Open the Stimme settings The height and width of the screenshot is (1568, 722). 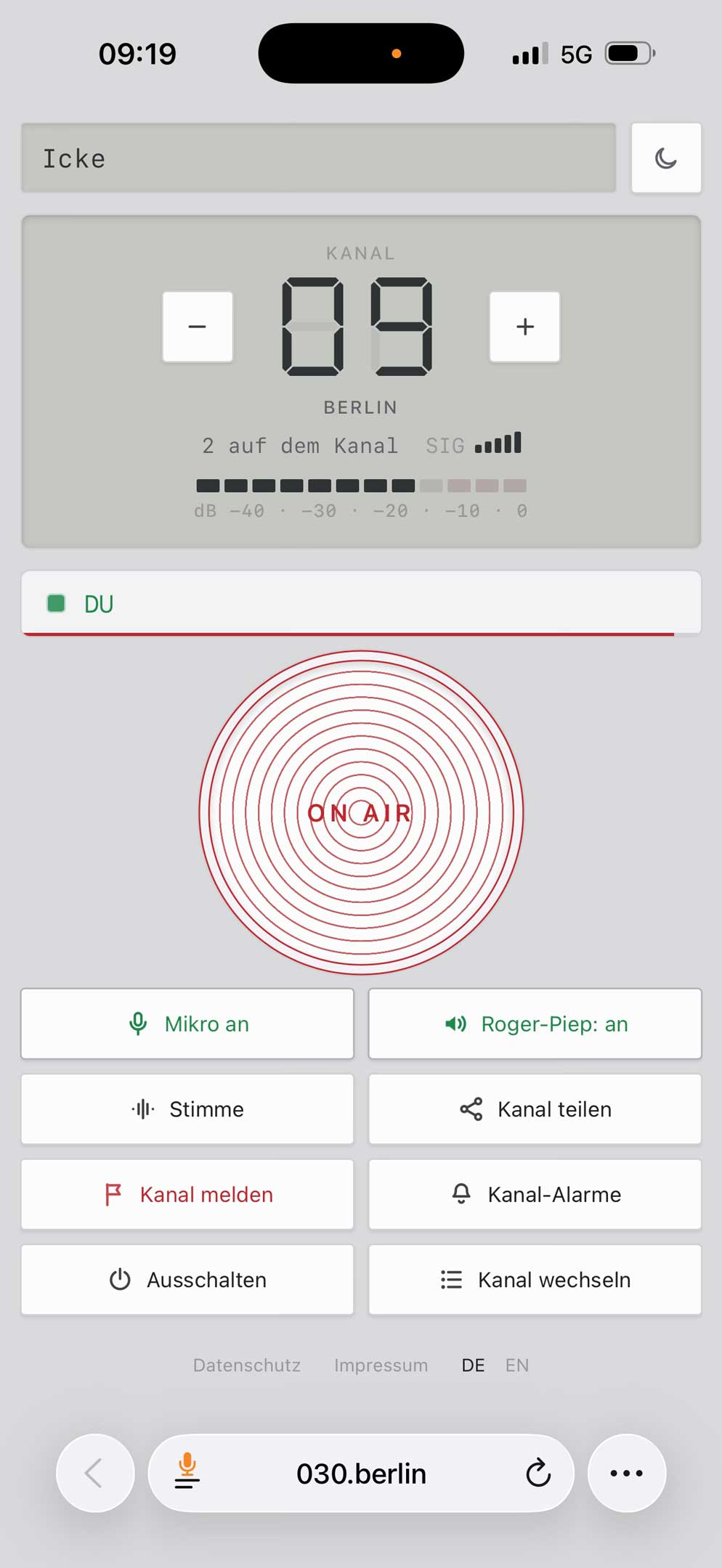pyautogui.click(x=187, y=1109)
